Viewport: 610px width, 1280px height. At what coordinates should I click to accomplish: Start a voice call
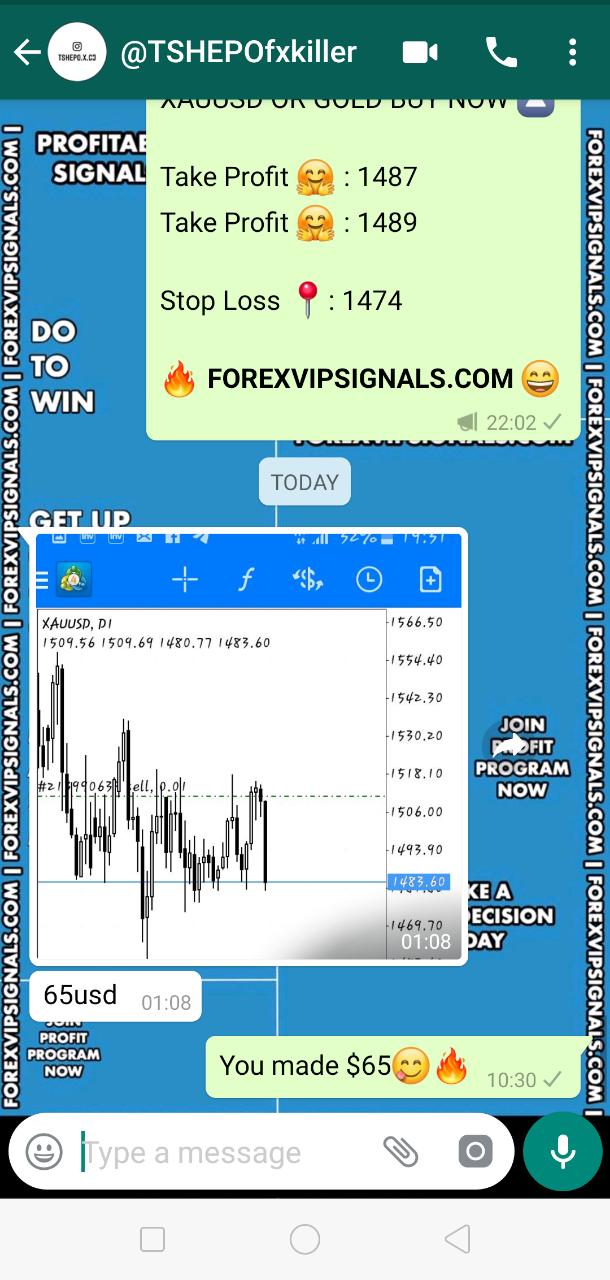500,52
